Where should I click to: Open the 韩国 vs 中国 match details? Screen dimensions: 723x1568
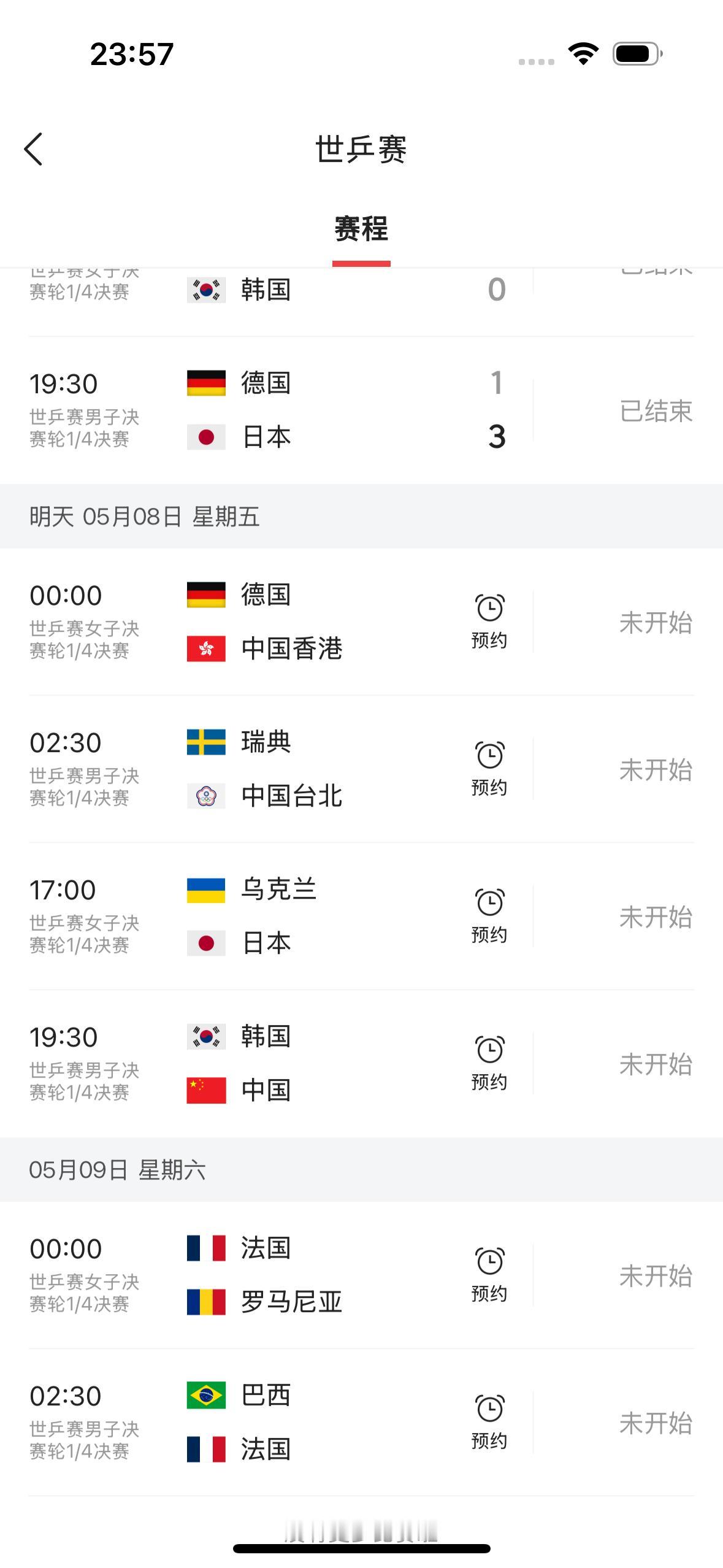pyautogui.click(x=361, y=1063)
